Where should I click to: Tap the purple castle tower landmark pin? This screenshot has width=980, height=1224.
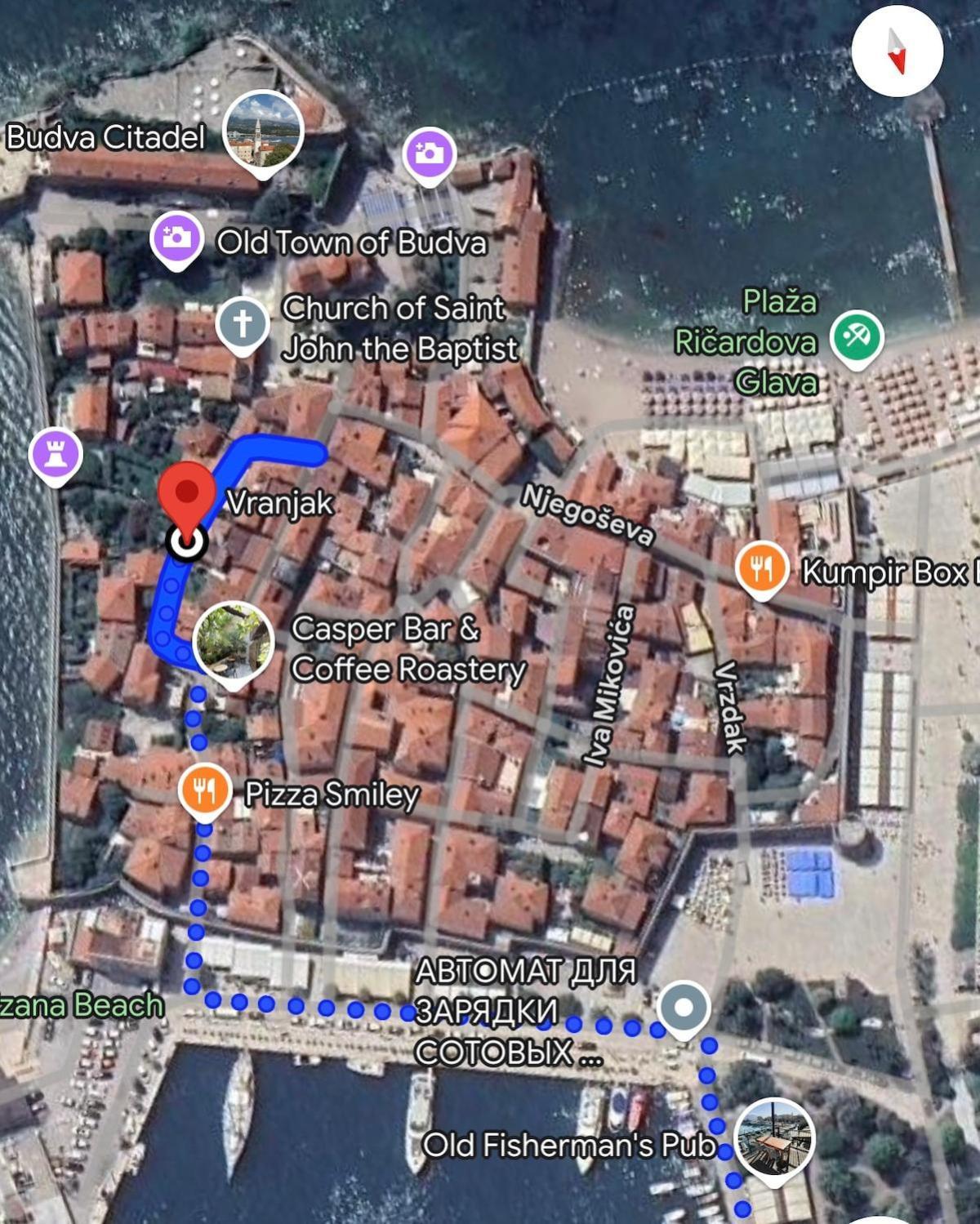click(x=56, y=455)
